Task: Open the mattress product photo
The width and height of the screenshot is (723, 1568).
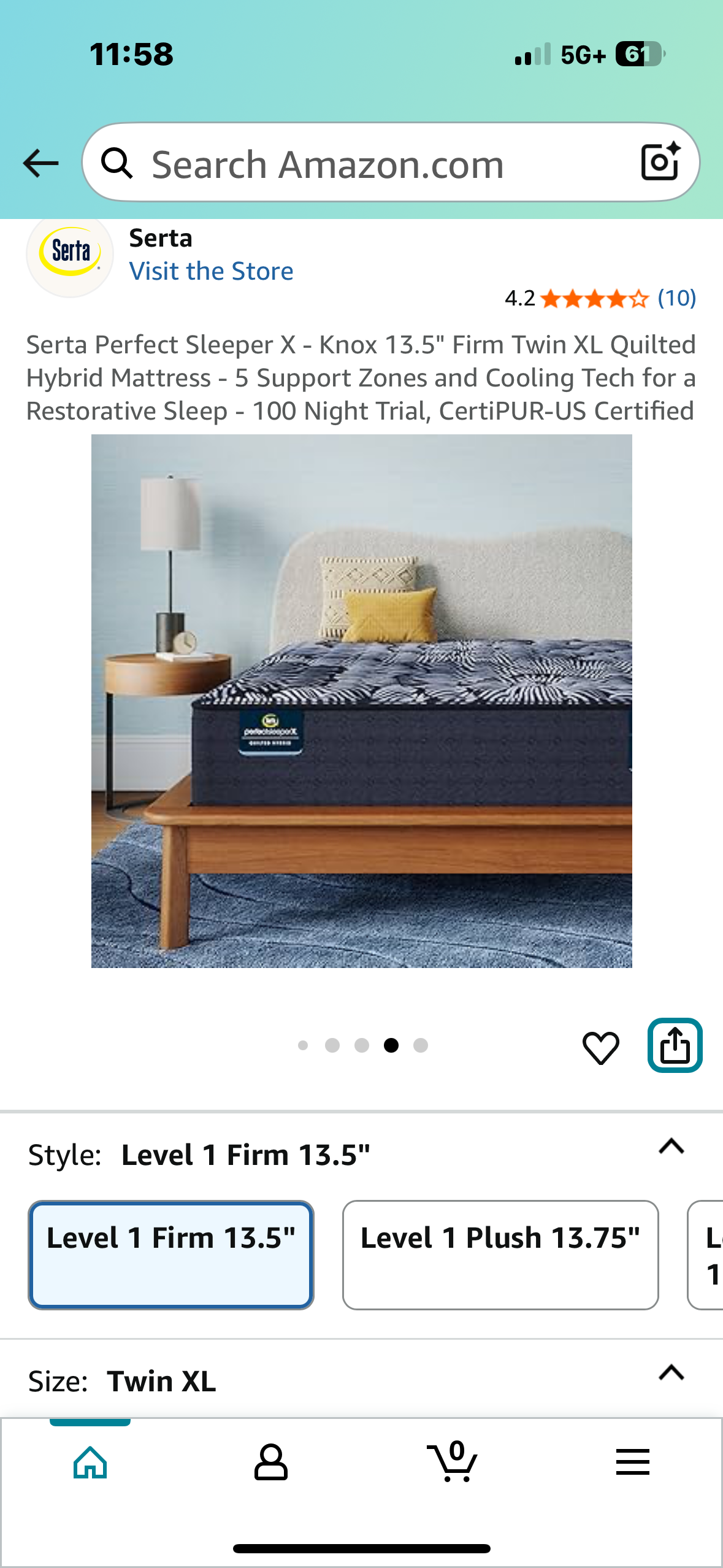Action: (x=361, y=701)
